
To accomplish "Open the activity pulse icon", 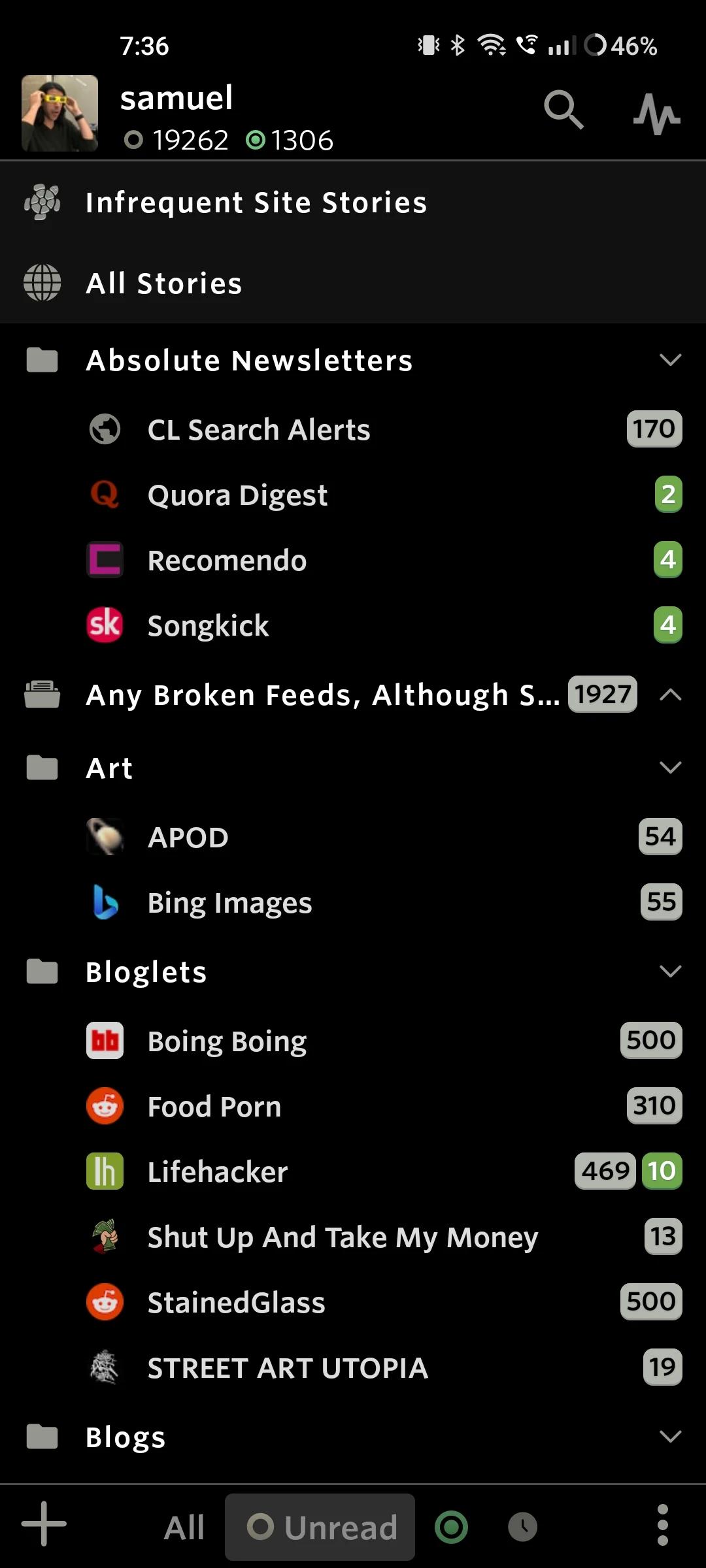I will click(656, 114).
